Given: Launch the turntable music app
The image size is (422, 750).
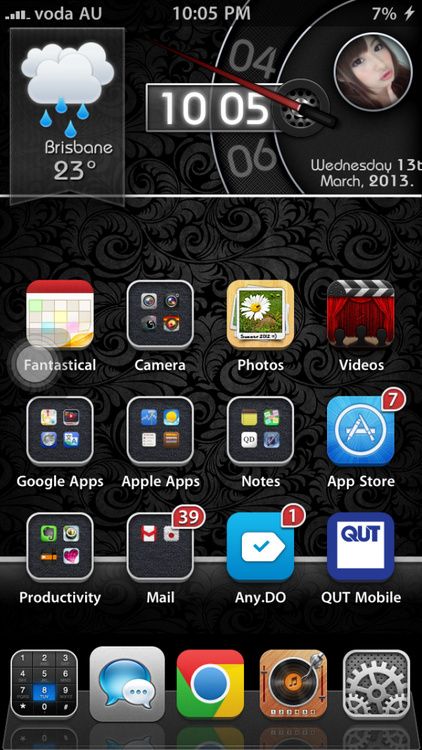Looking at the screenshot, I should (293, 683).
